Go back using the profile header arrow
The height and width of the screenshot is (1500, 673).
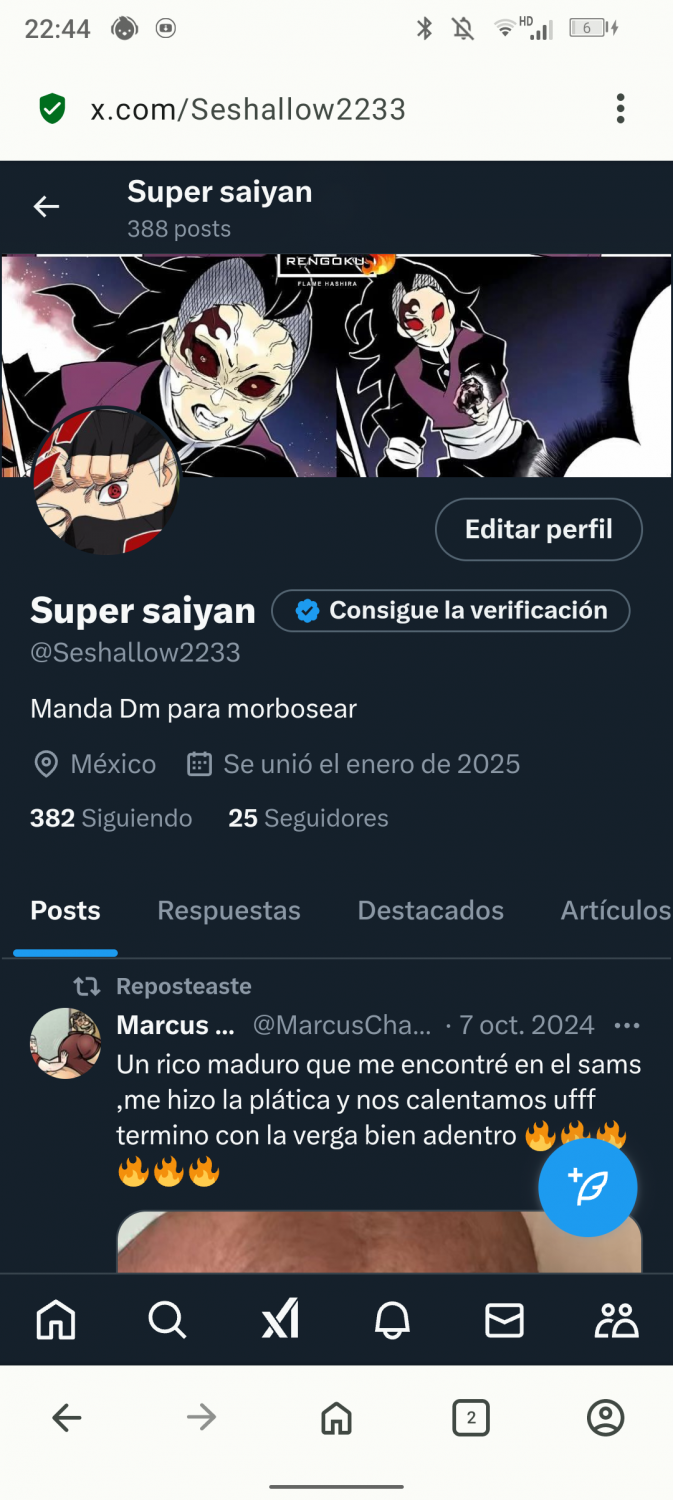click(46, 207)
